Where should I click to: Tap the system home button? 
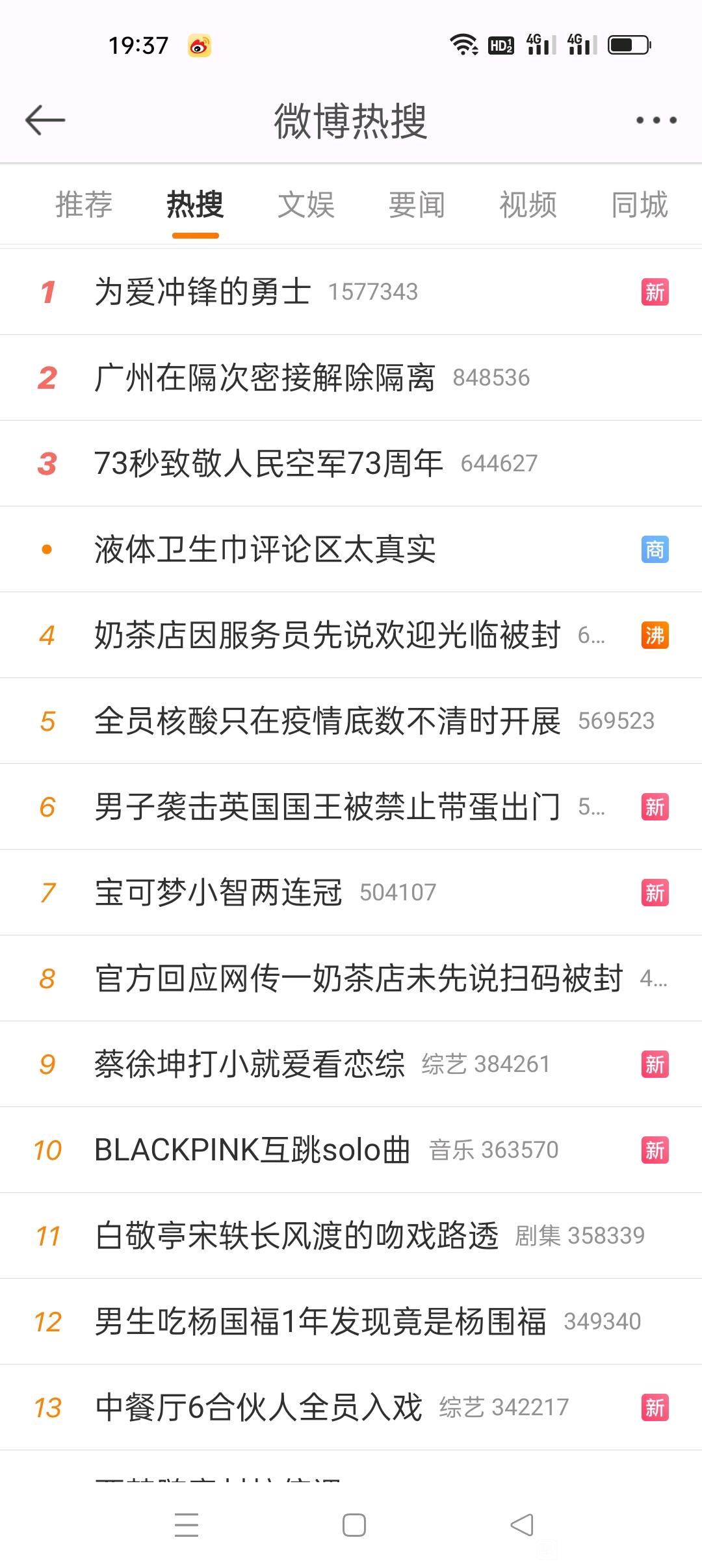pos(354,1525)
